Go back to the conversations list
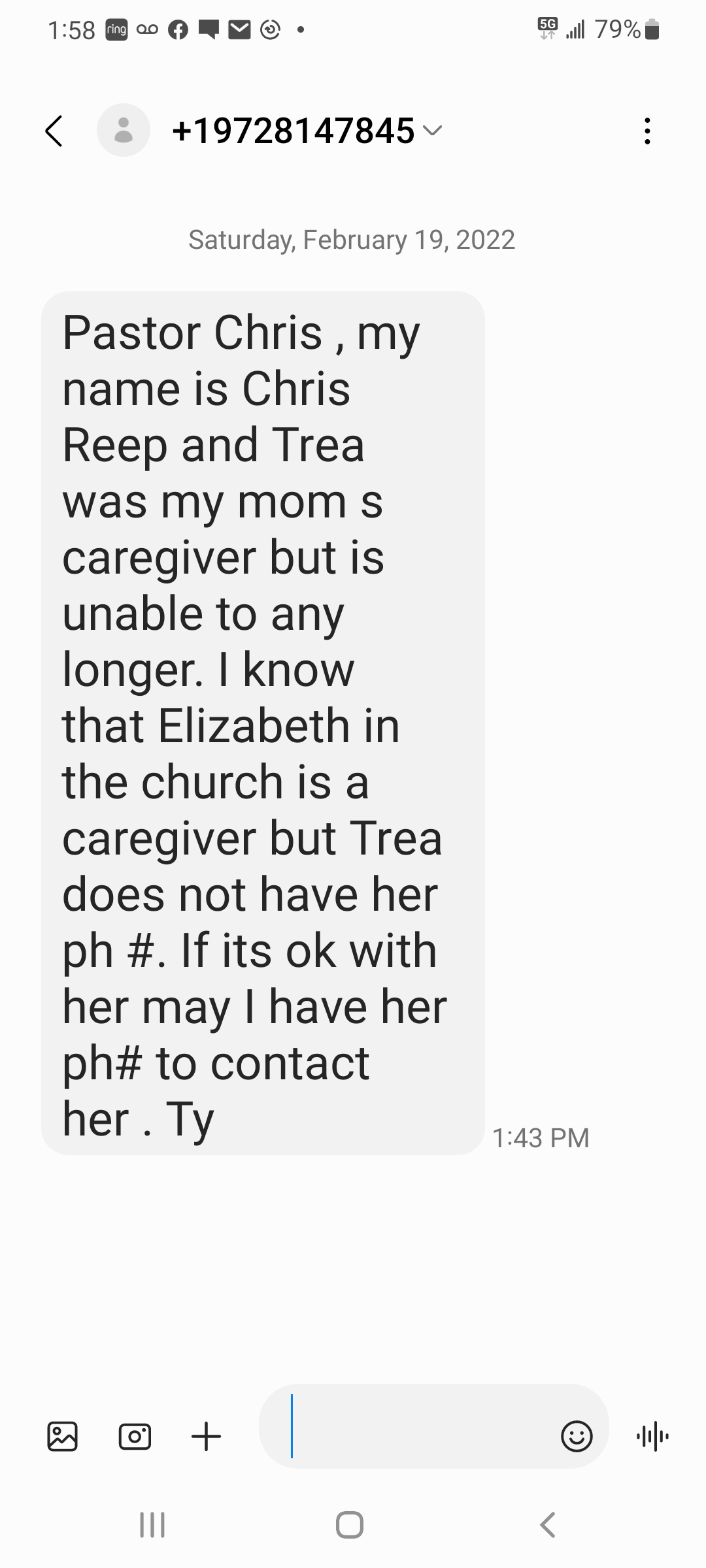Image resolution: width=706 pixels, height=1568 pixels. tap(54, 131)
